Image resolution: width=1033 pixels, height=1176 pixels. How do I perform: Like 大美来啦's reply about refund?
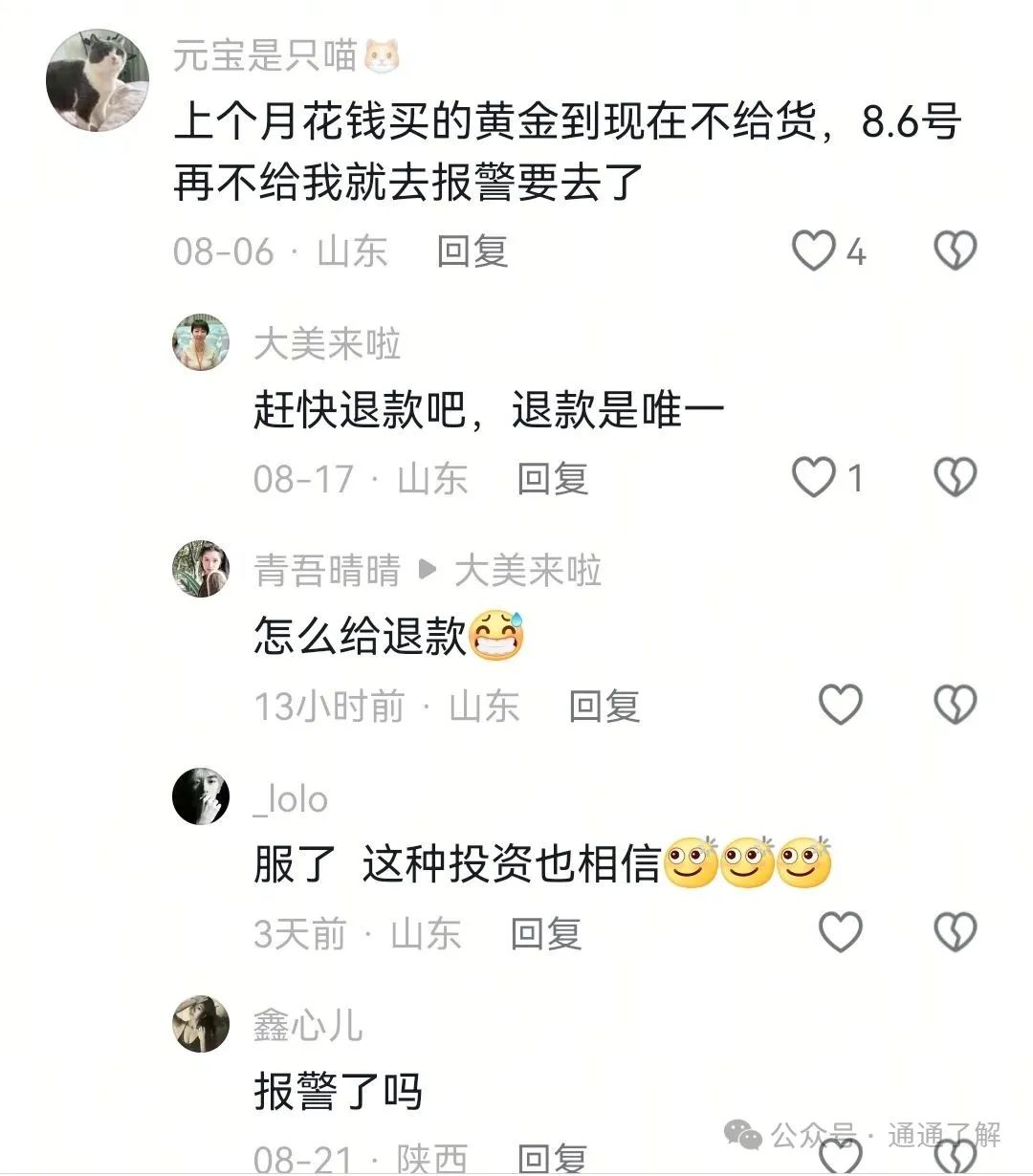click(814, 477)
